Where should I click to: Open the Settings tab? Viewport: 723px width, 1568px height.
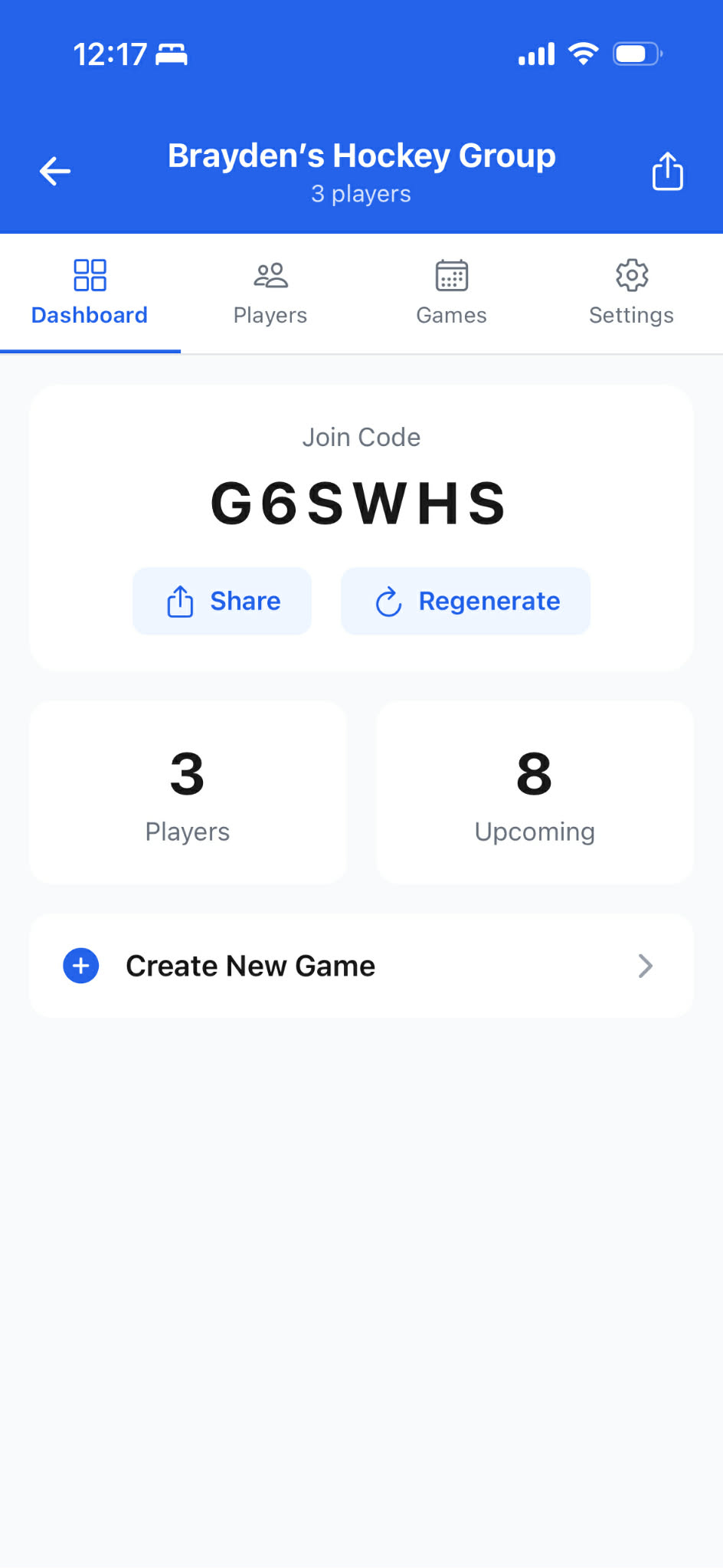coord(632,295)
